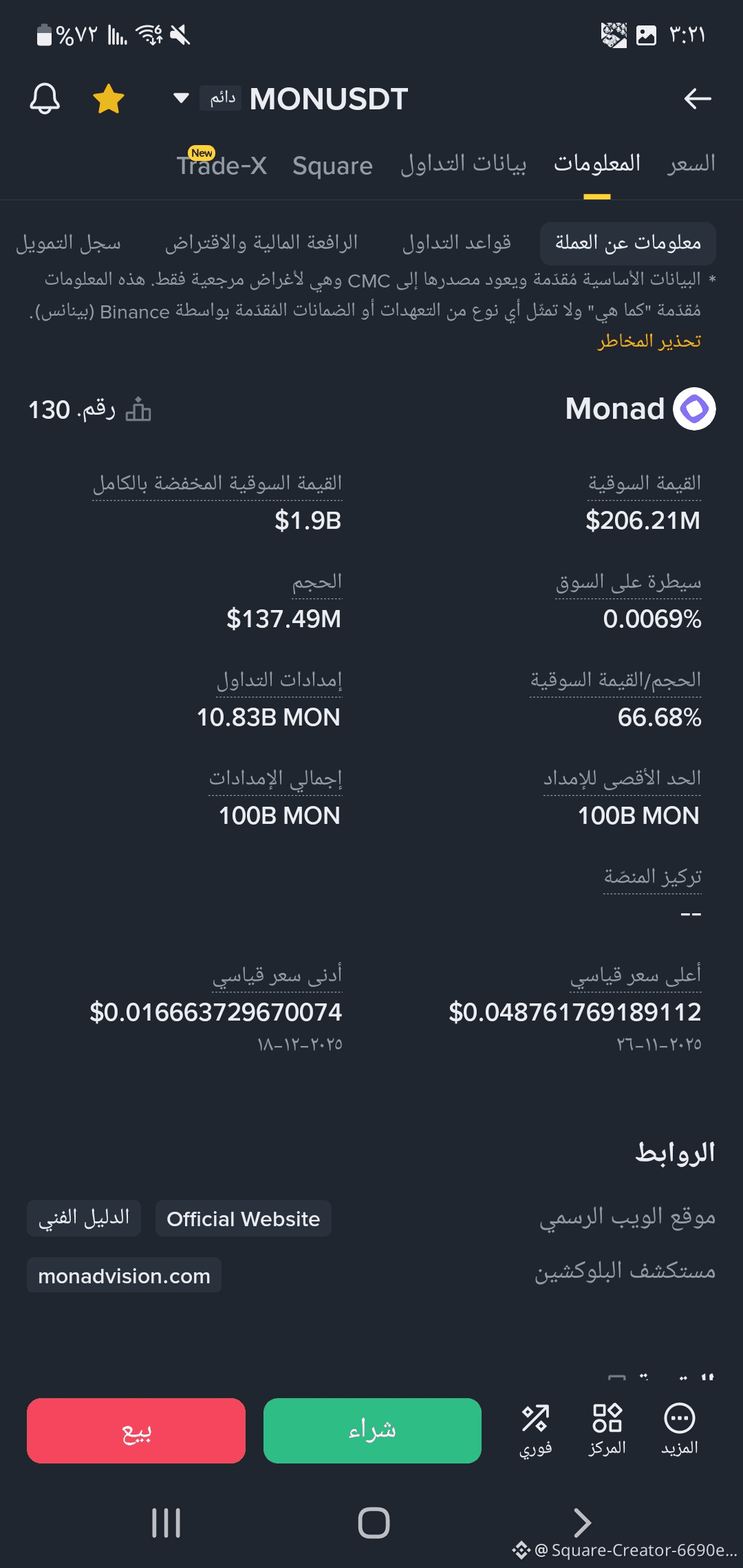Select the قواعد التداول sub-tab

point(457,243)
